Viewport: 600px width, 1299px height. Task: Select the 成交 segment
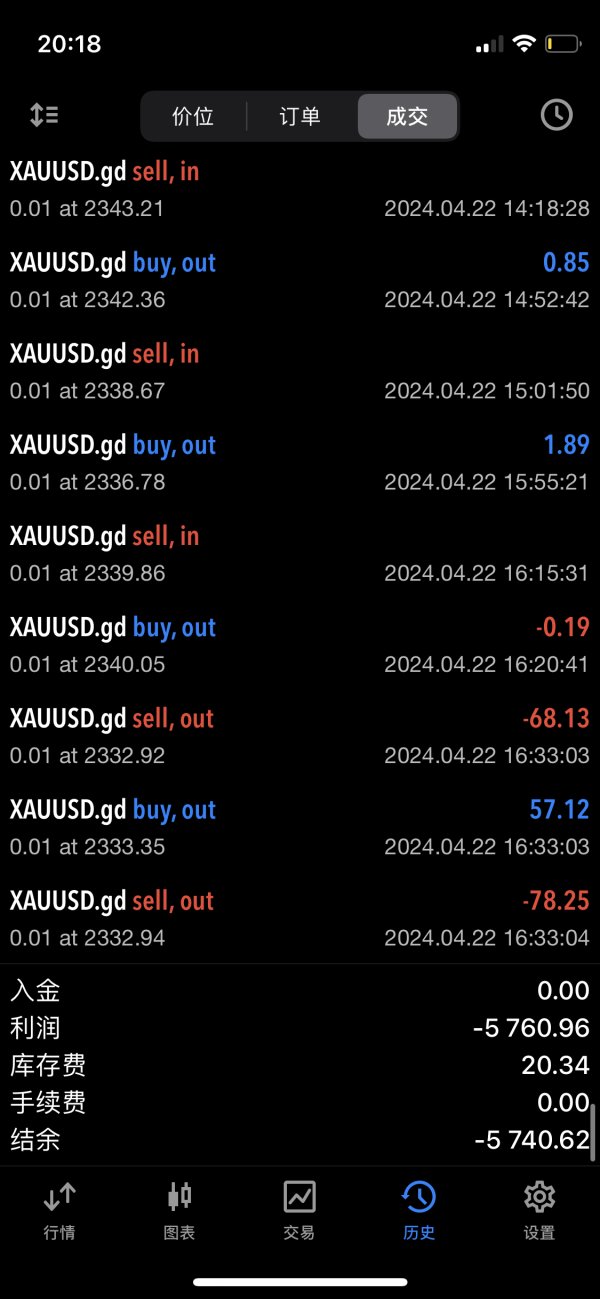[x=407, y=116]
